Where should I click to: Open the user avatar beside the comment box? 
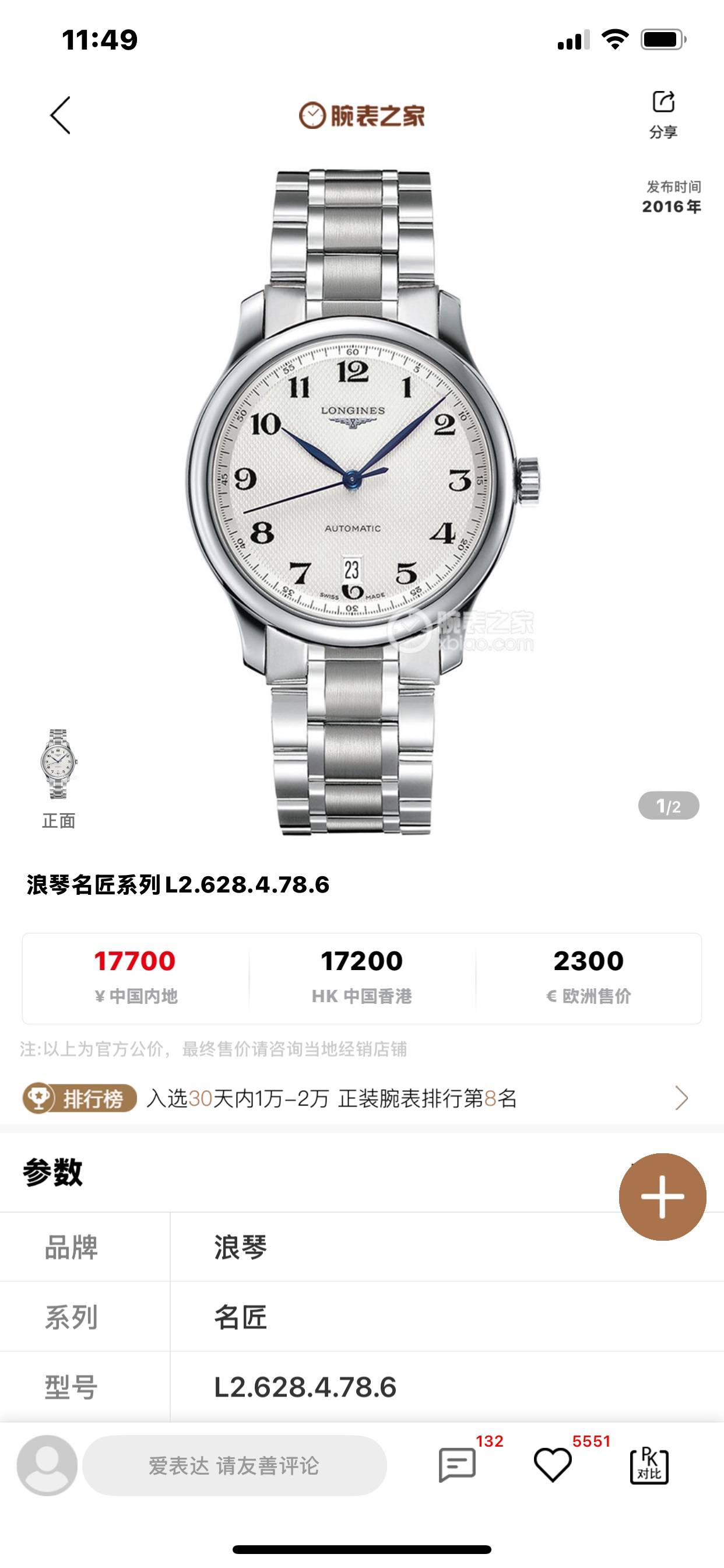click(47, 1465)
